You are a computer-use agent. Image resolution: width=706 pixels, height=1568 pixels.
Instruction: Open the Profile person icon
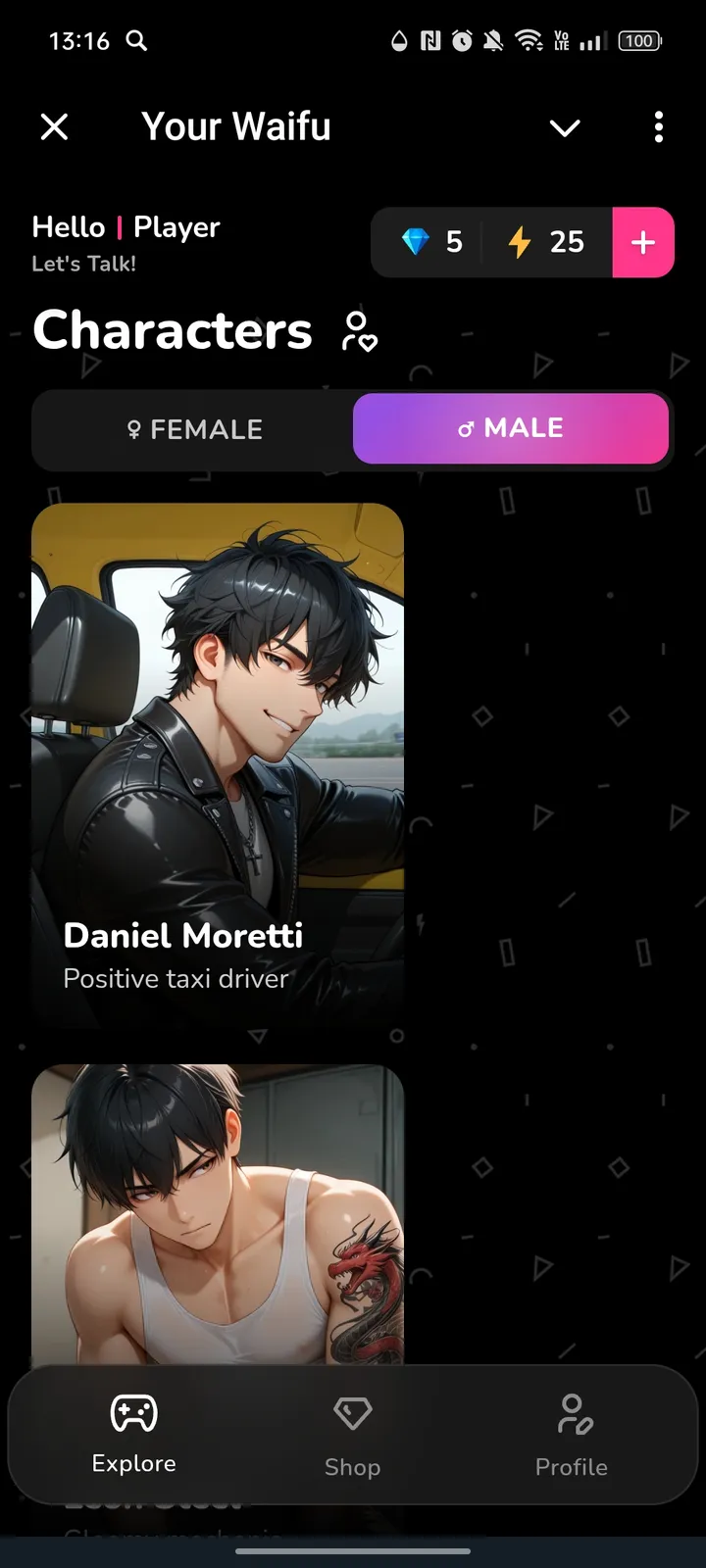click(x=572, y=1412)
